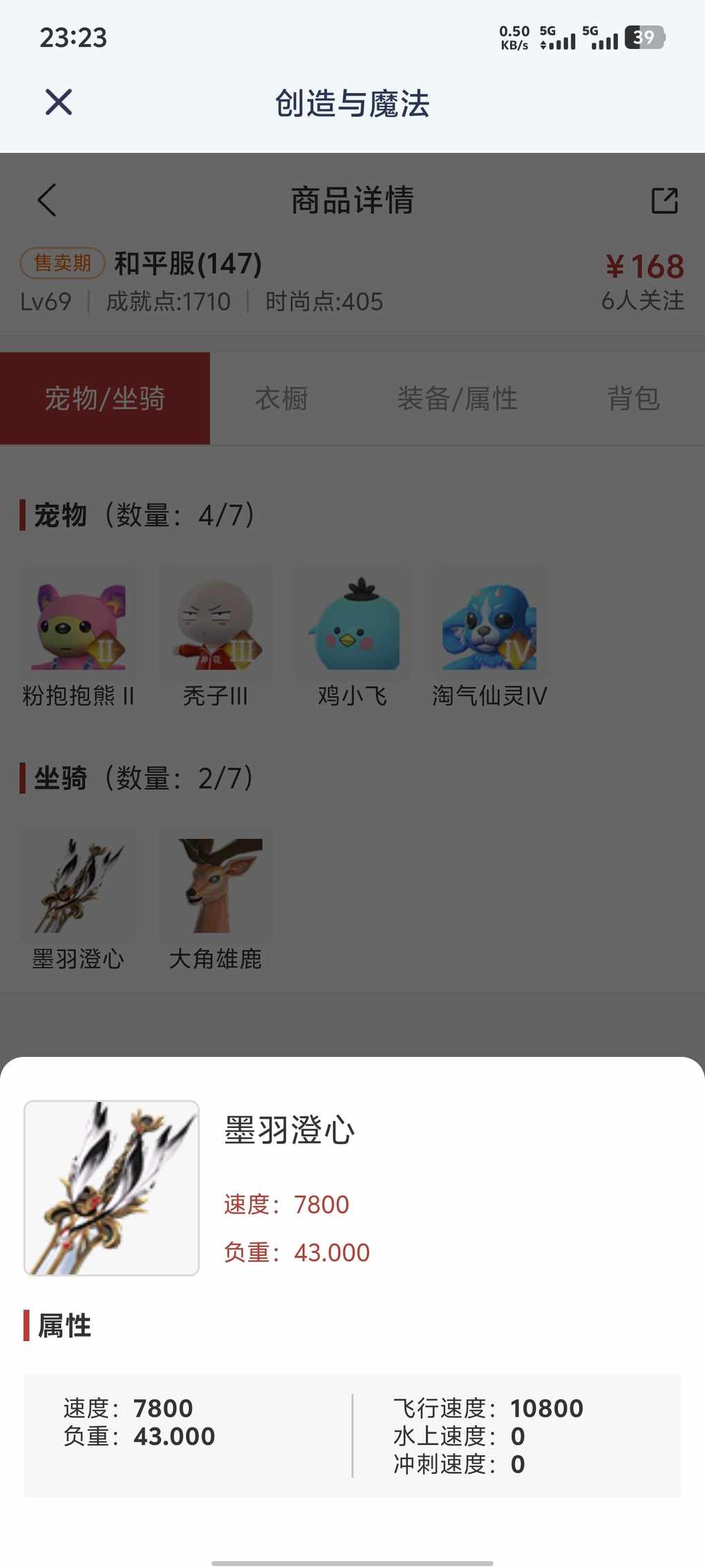Image resolution: width=705 pixels, height=1568 pixels.
Task: Select the 宠物/坐骑 tab
Action: [105, 398]
